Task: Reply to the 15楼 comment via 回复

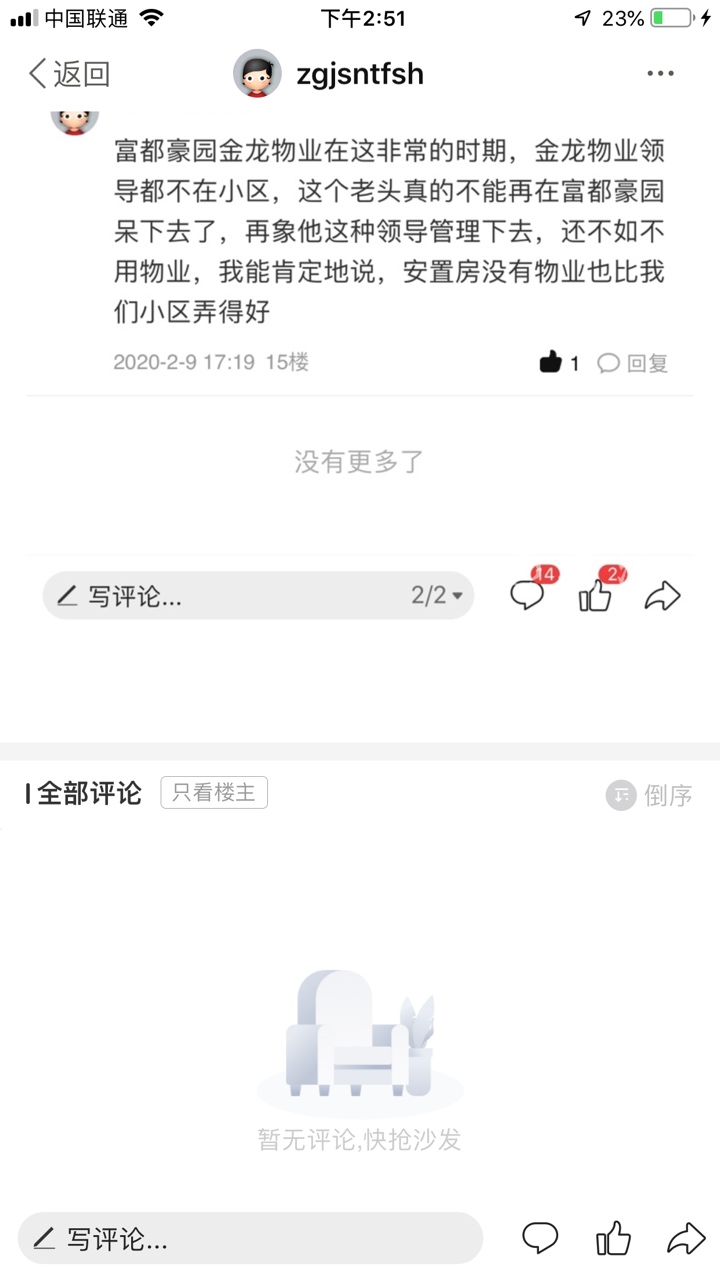Action: click(x=633, y=363)
